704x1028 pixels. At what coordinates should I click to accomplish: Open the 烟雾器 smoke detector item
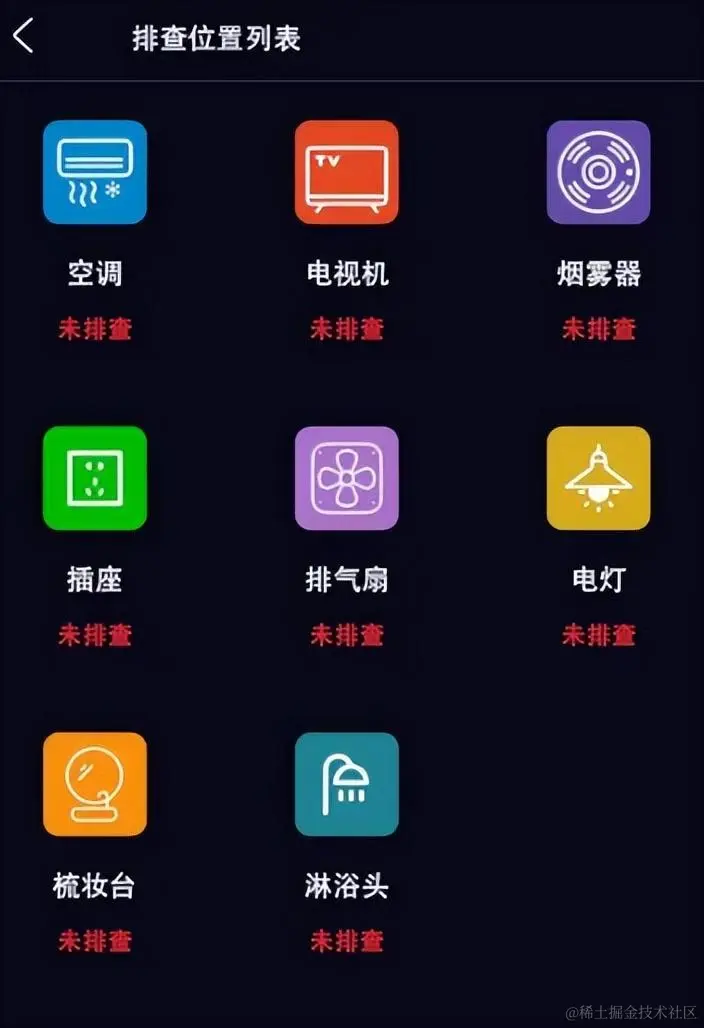pyautogui.click(x=598, y=172)
